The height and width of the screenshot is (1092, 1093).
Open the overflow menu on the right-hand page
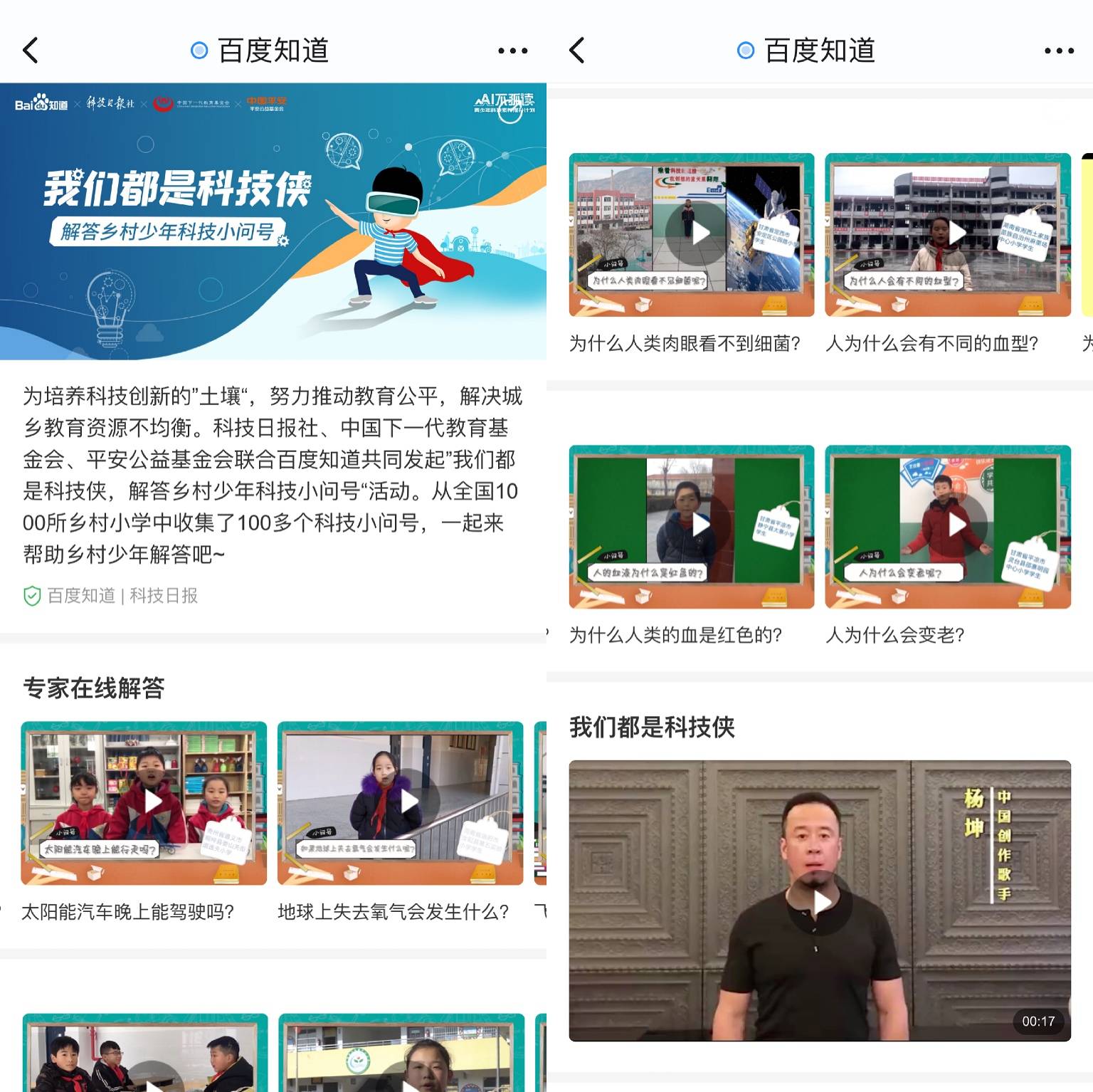(1059, 51)
